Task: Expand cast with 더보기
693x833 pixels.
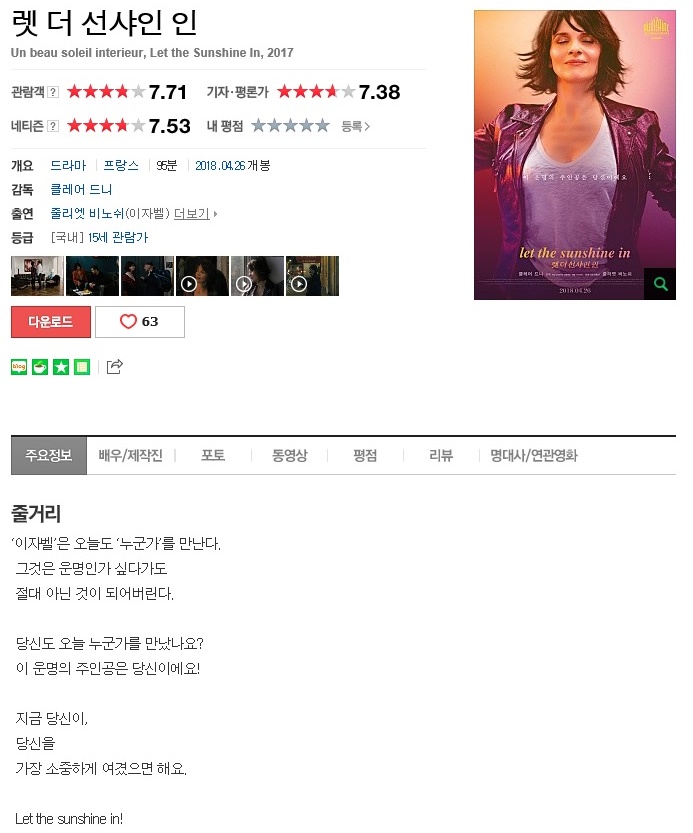Action: coord(194,214)
